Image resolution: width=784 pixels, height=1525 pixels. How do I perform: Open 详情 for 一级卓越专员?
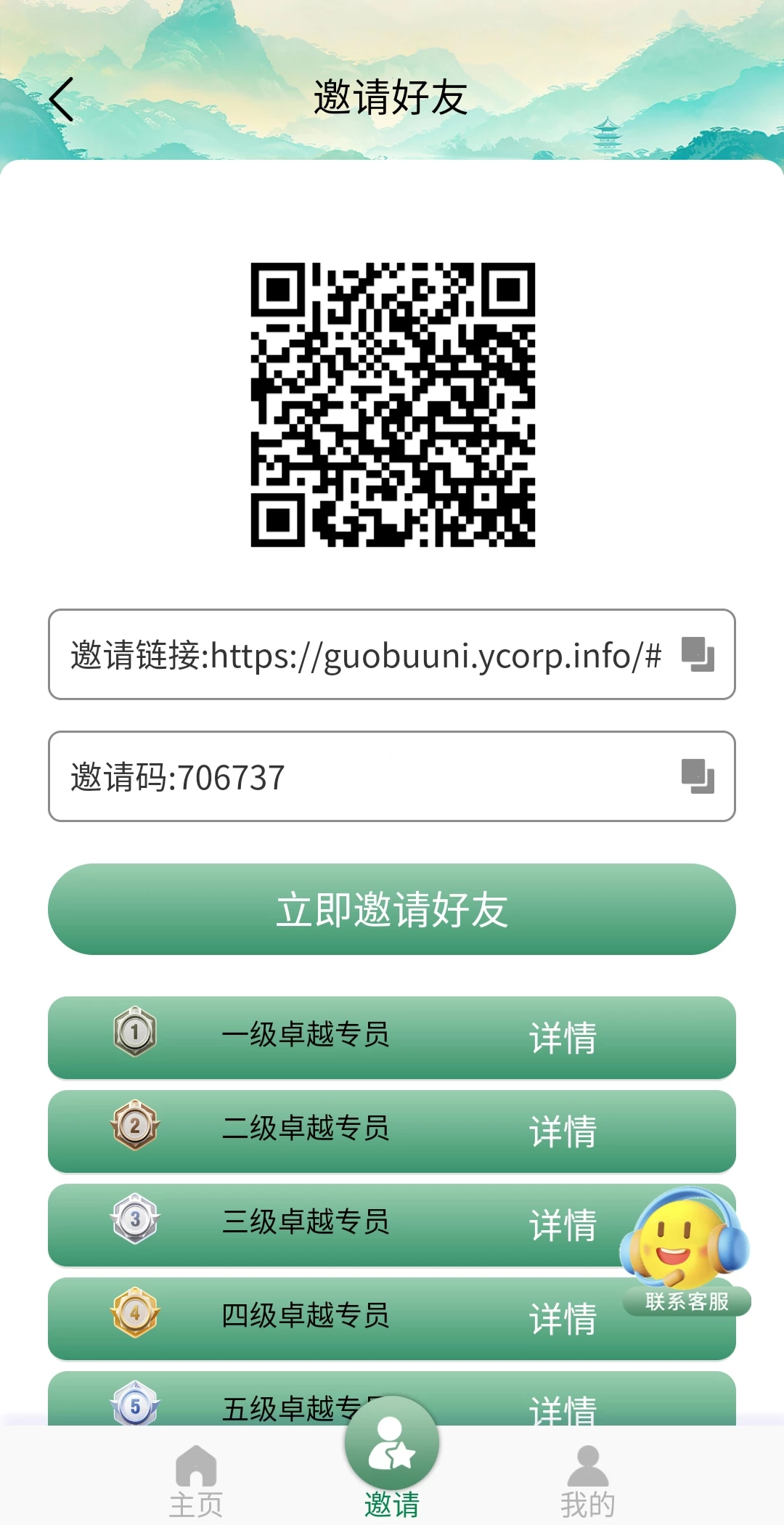[x=563, y=1038]
